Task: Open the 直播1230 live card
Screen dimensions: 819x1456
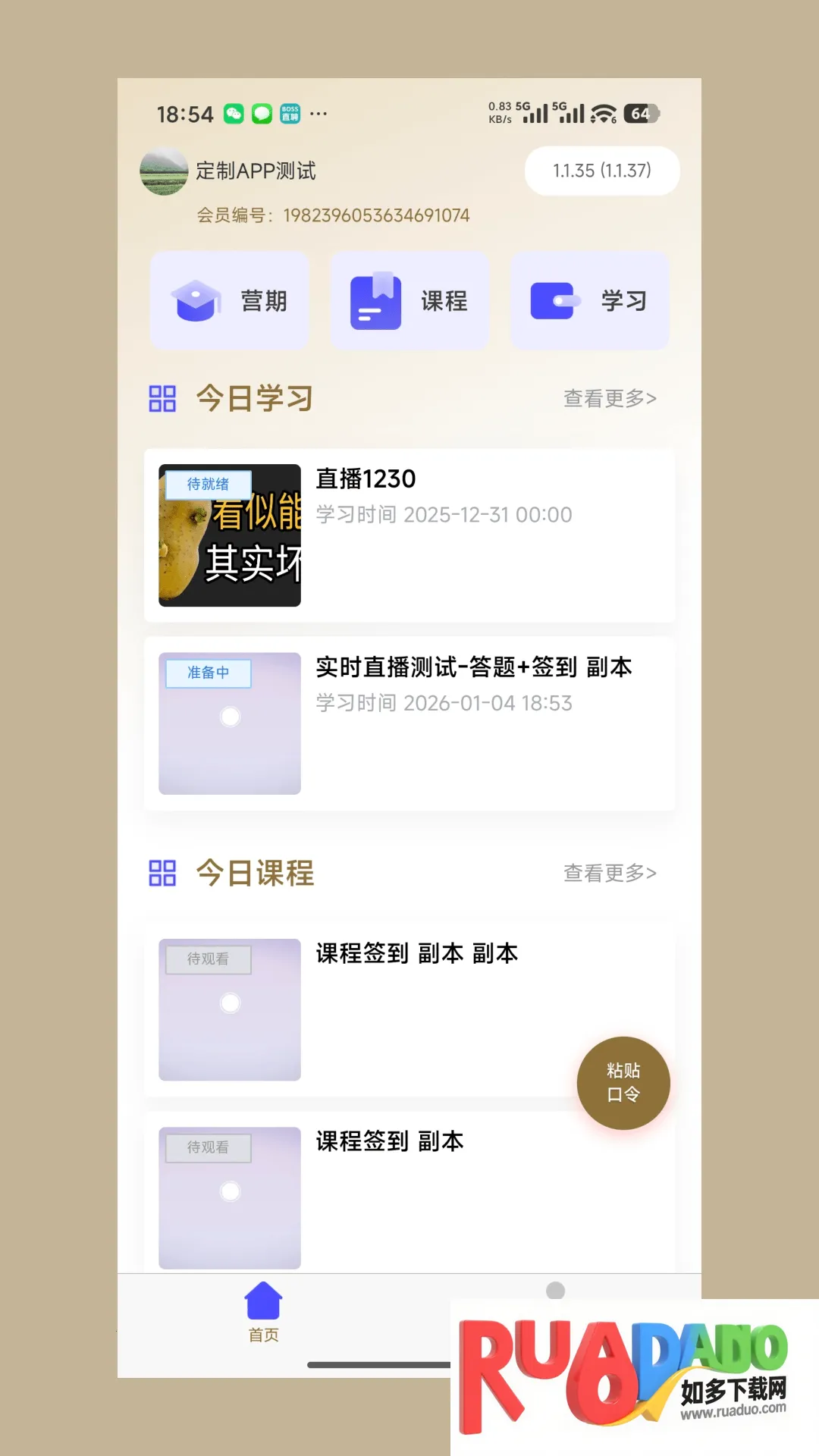Action: (x=409, y=535)
